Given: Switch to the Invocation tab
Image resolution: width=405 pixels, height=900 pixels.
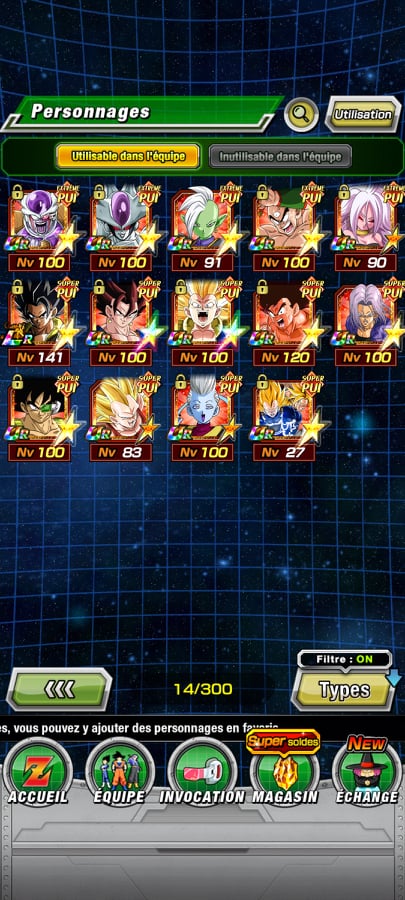Looking at the screenshot, I should 202,771.
